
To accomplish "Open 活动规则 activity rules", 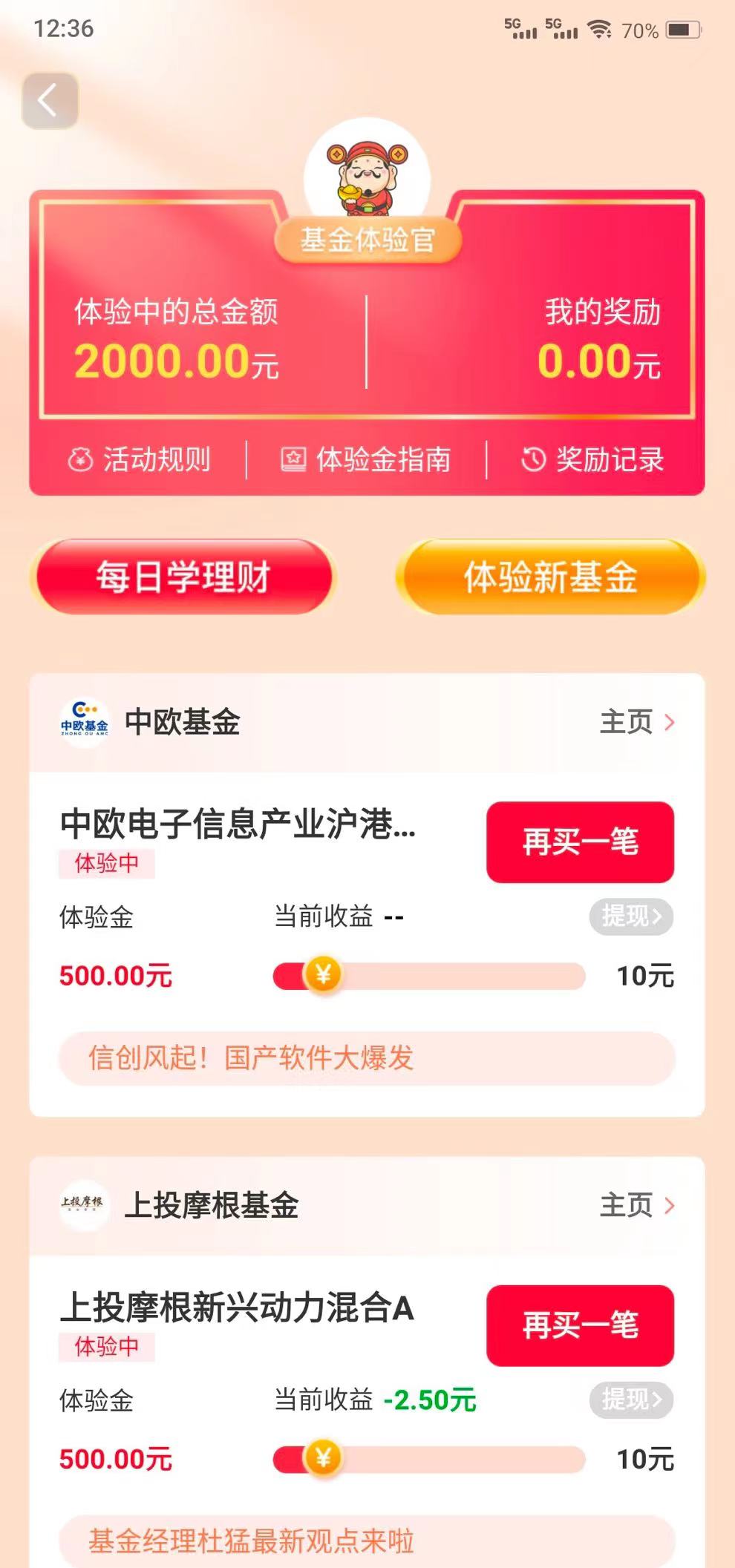I will 140,460.
